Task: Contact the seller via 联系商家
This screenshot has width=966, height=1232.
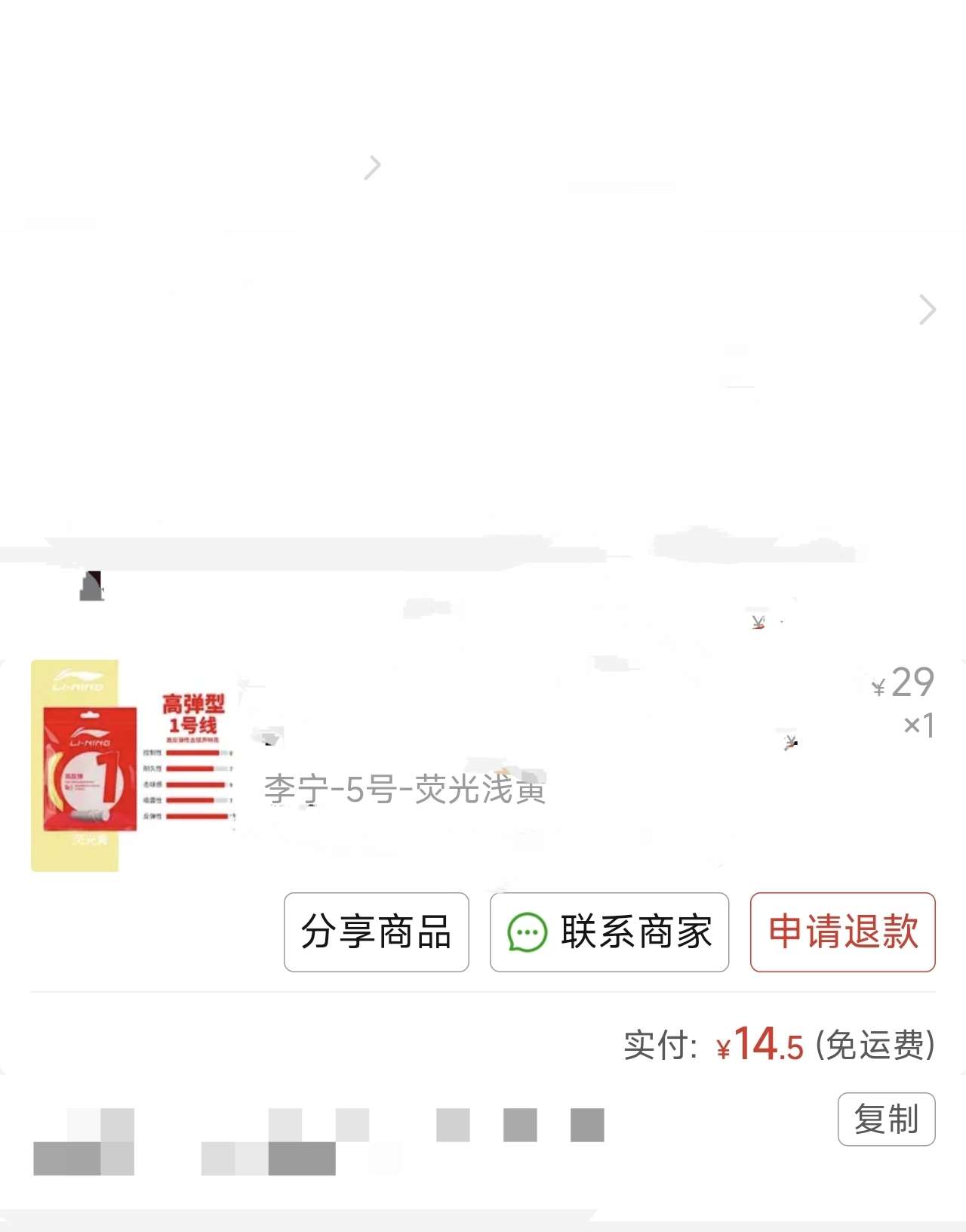Action: pyautogui.click(x=609, y=932)
